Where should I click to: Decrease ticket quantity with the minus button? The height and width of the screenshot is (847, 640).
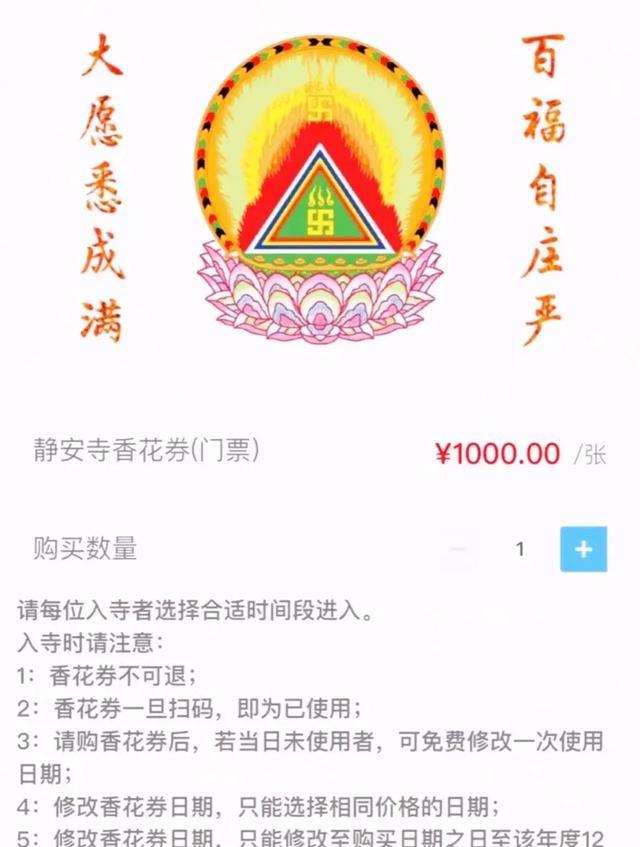coord(457,549)
